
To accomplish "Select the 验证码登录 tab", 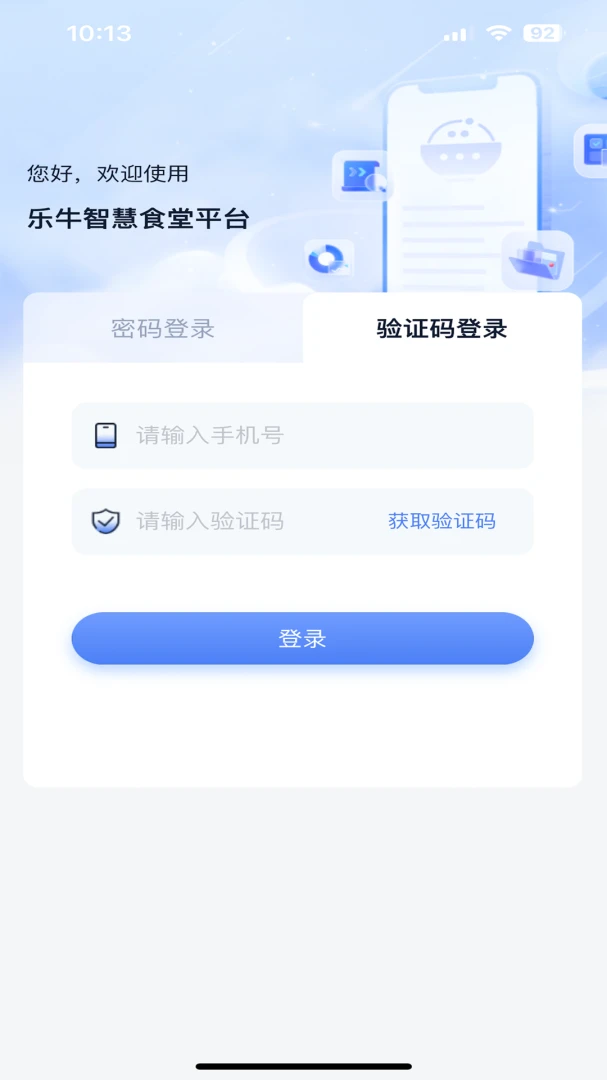I will pos(442,329).
